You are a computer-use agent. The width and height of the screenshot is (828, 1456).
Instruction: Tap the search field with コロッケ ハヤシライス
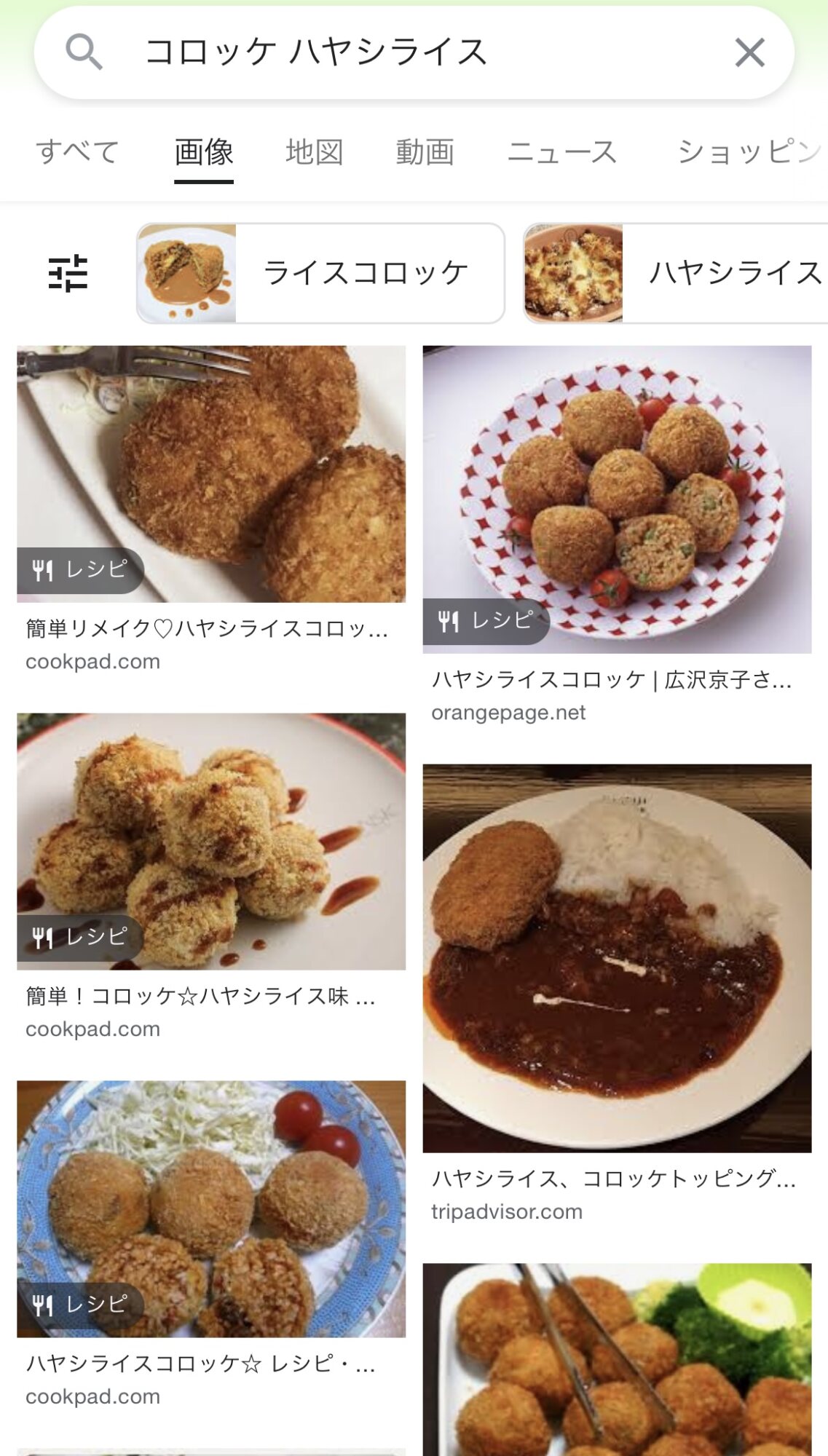[x=408, y=52]
